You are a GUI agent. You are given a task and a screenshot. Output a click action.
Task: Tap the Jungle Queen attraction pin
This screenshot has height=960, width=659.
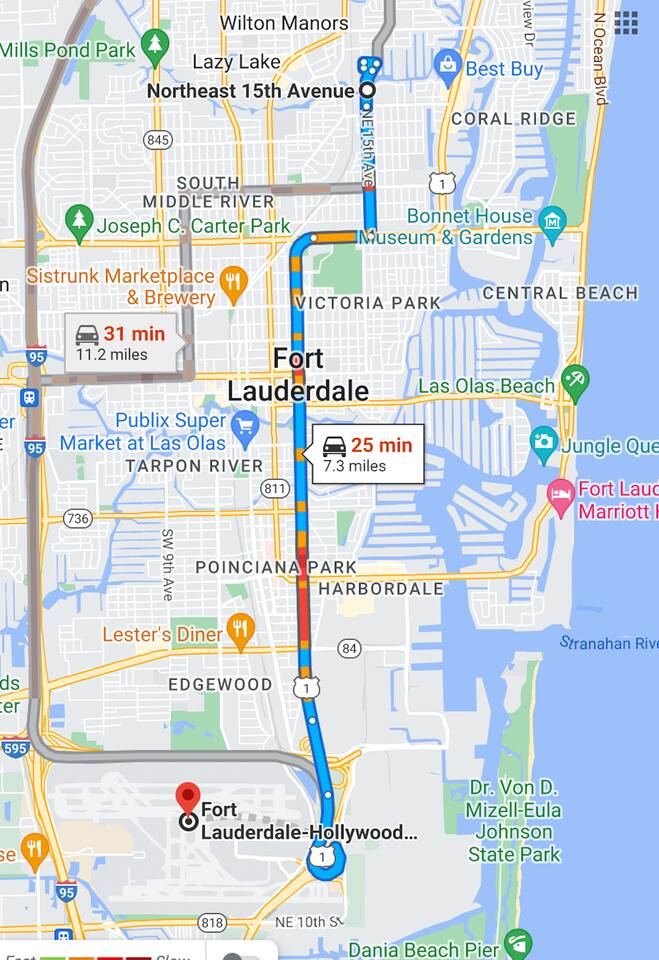[x=544, y=440]
